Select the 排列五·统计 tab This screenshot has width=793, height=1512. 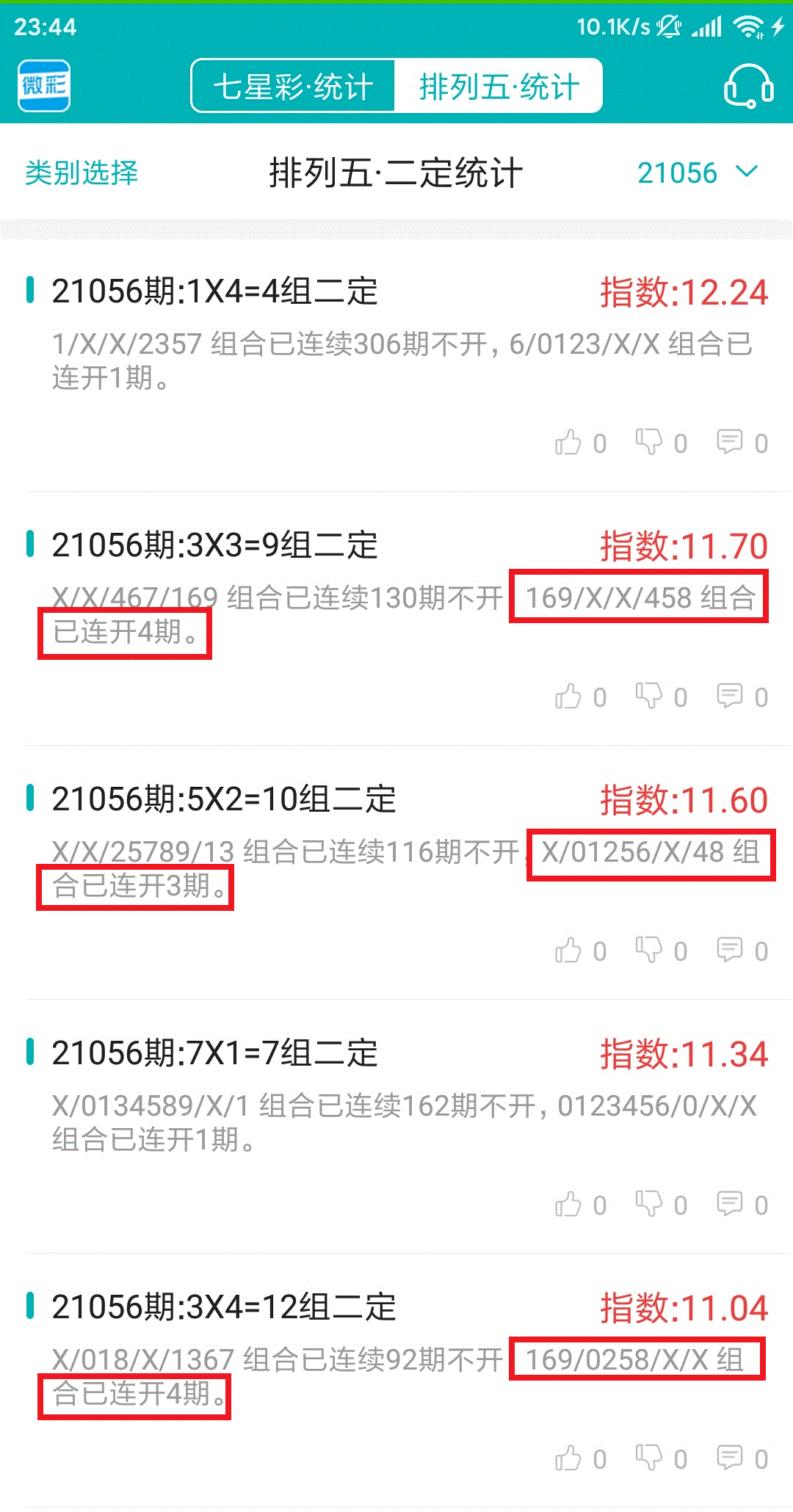[x=499, y=87]
